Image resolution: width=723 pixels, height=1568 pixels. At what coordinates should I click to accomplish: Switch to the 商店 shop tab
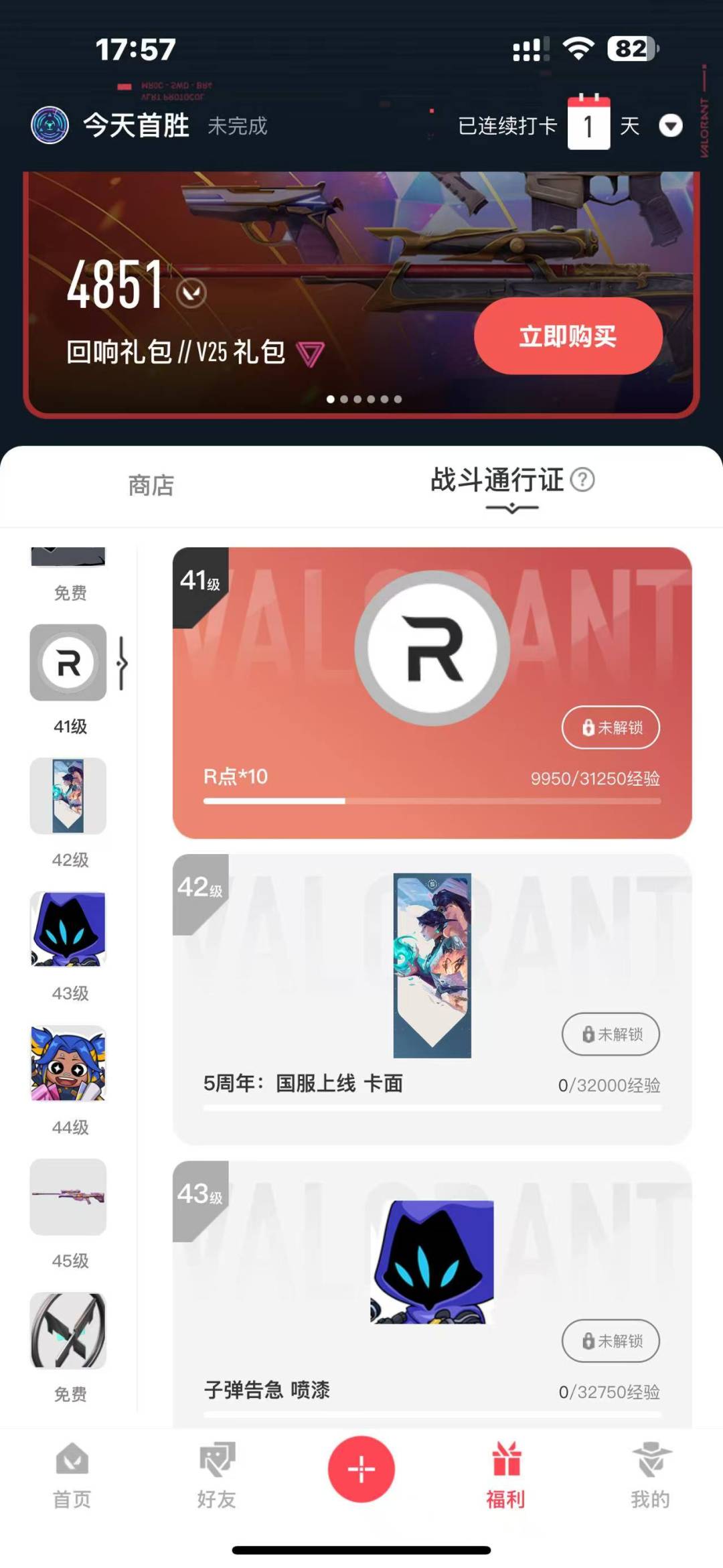(151, 486)
